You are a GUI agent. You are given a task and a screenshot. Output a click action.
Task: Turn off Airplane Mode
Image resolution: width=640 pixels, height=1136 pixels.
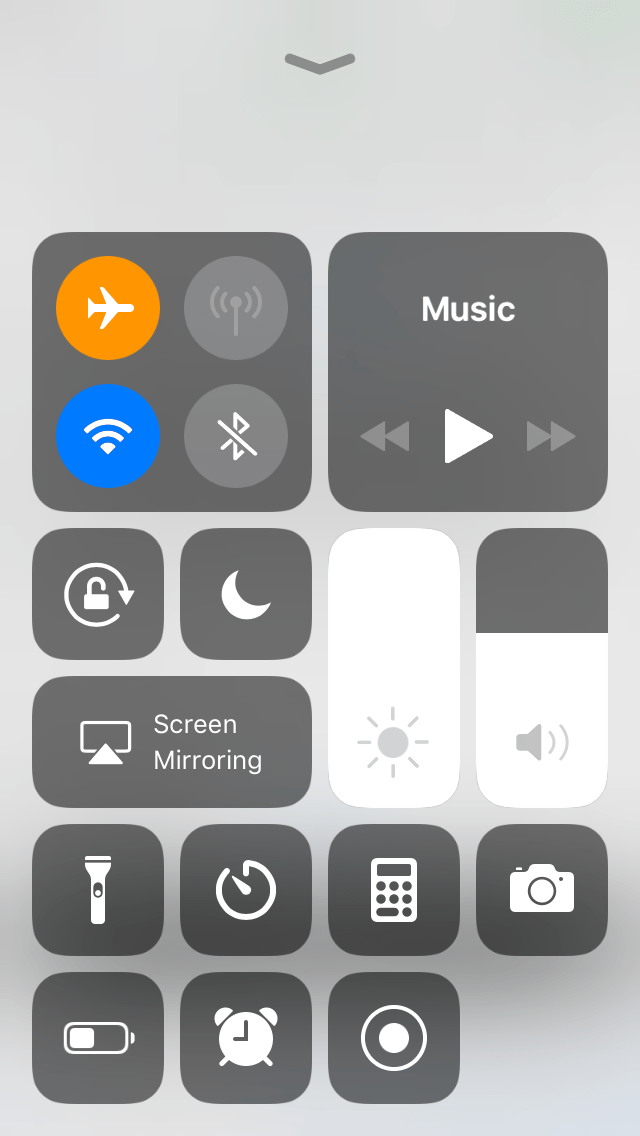108,308
